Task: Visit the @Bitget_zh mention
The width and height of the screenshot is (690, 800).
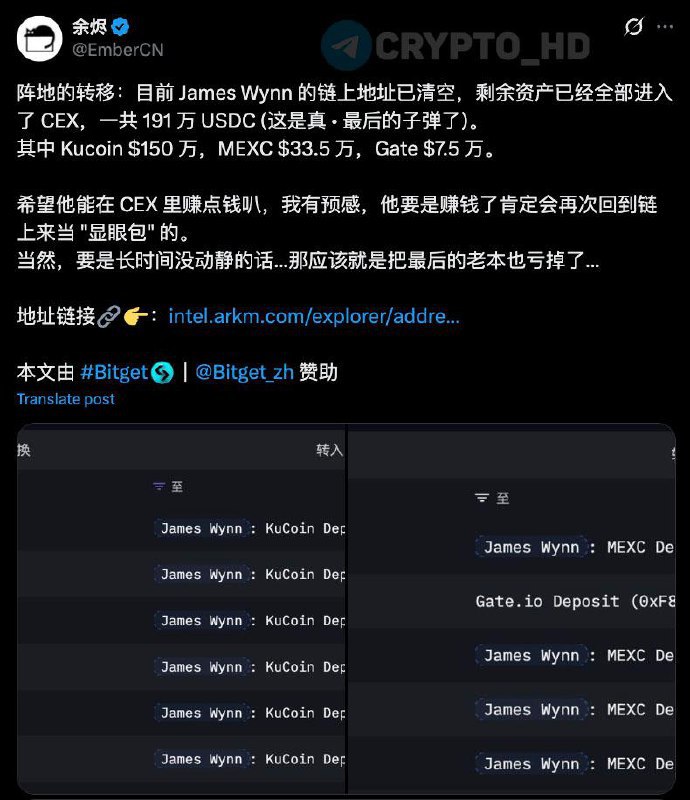Action: tap(244, 373)
